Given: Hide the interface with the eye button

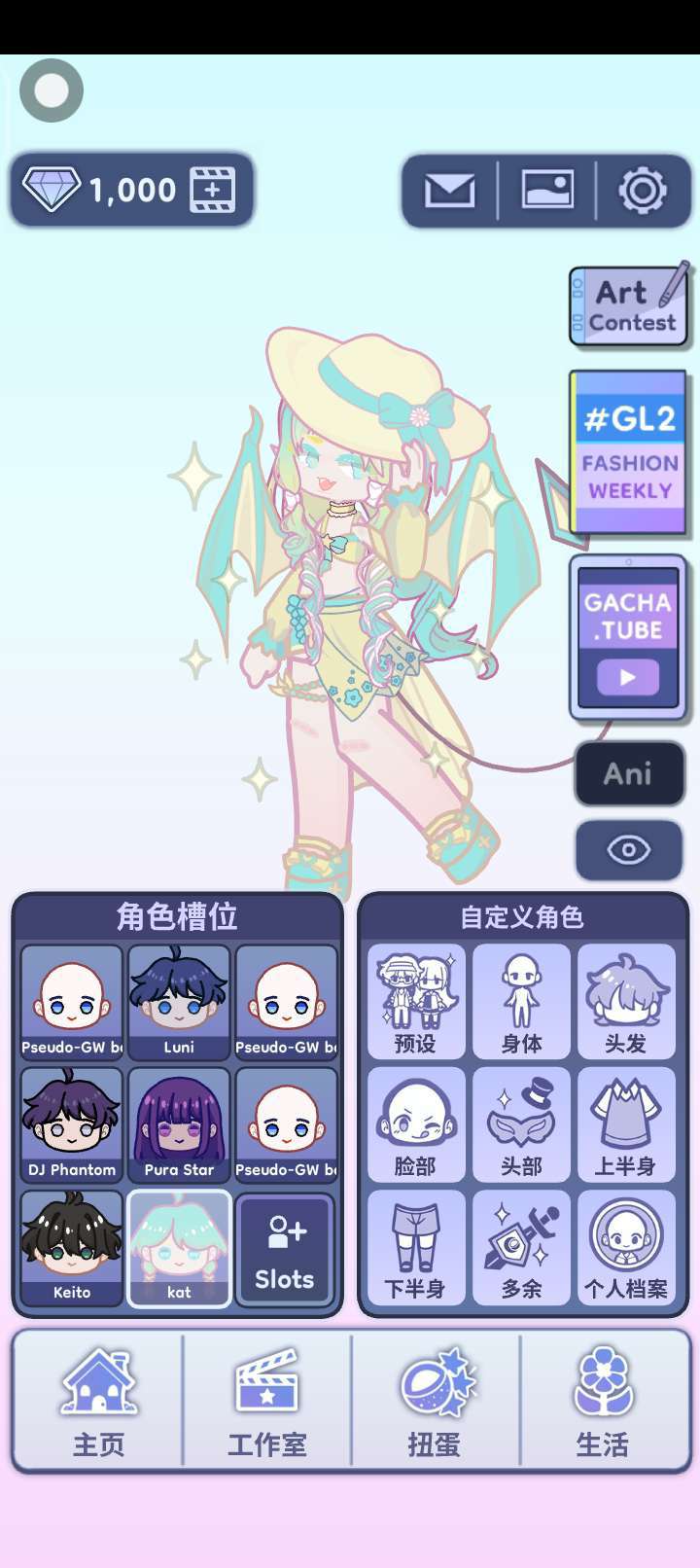Looking at the screenshot, I should 629,849.
